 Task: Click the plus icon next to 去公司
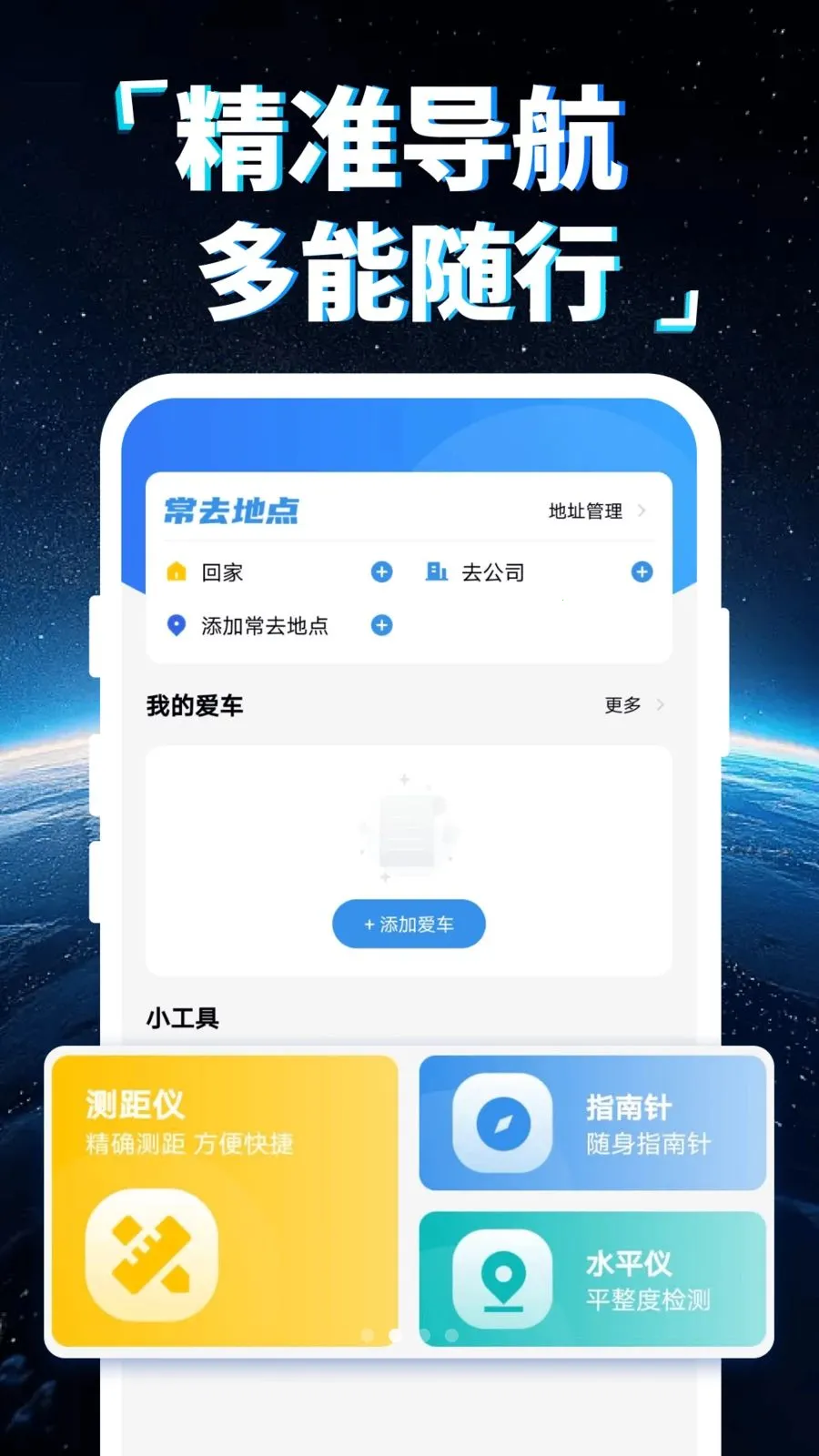tap(643, 572)
